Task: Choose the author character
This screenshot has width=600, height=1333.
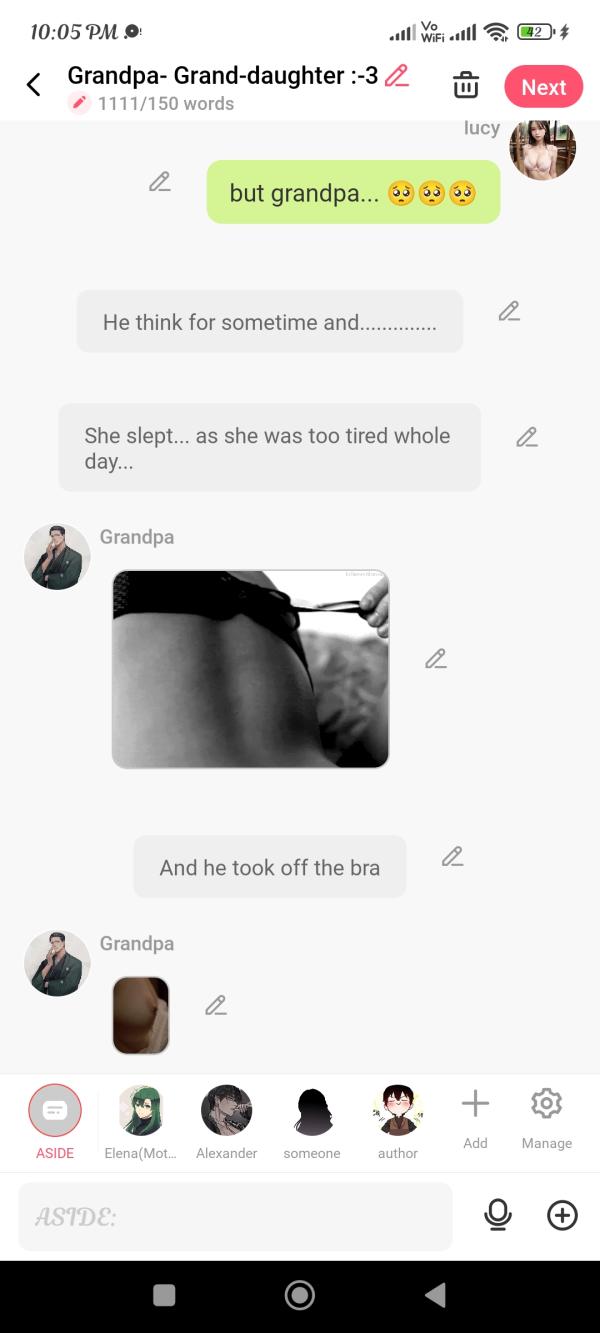Action: (397, 1110)
